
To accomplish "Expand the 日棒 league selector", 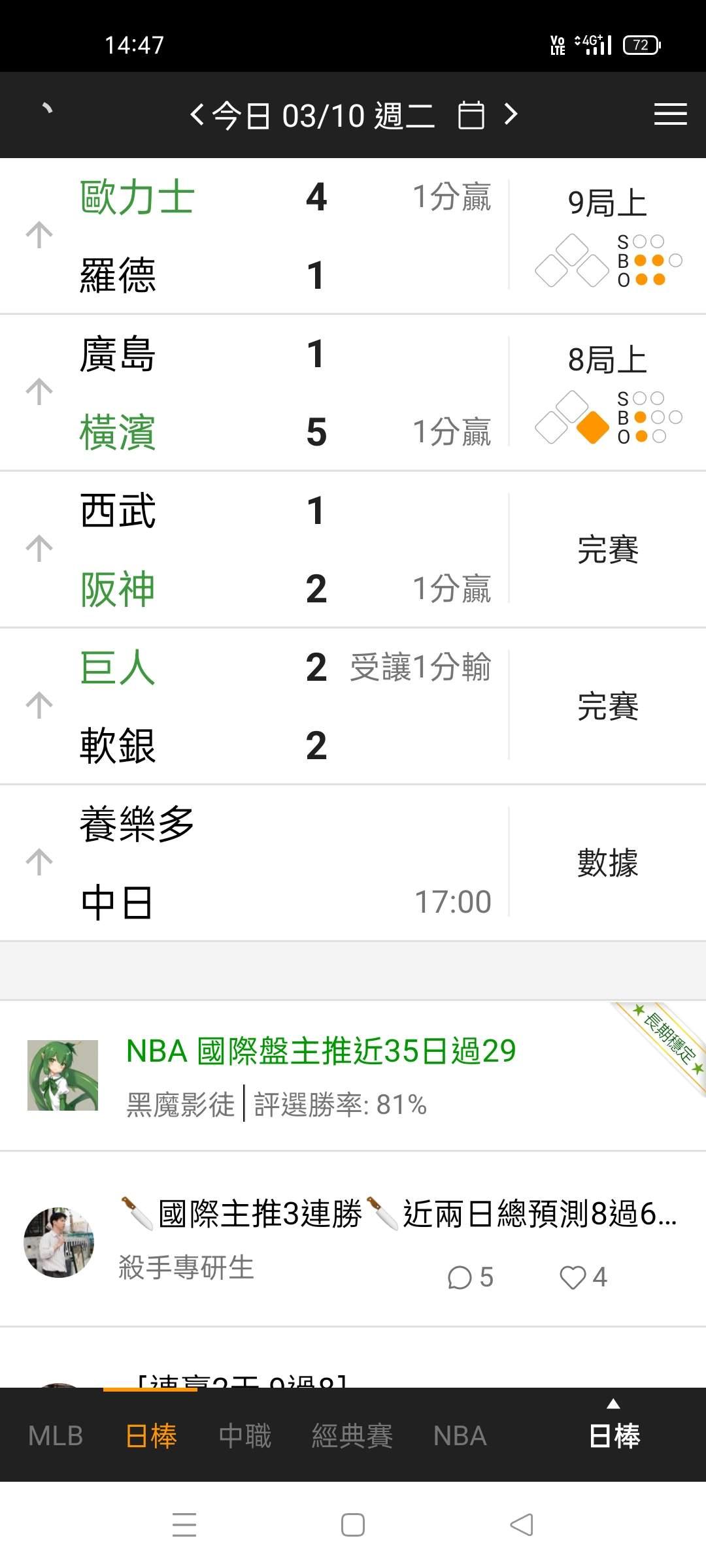I will (614, 1431).
